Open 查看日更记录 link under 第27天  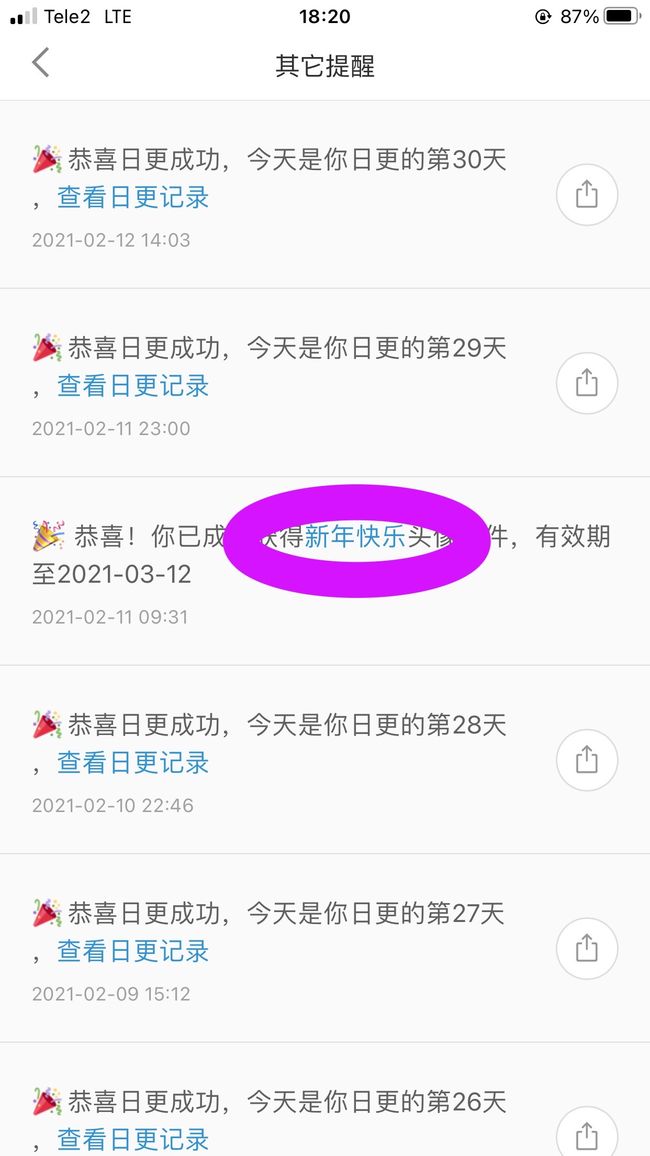(133, 952)
